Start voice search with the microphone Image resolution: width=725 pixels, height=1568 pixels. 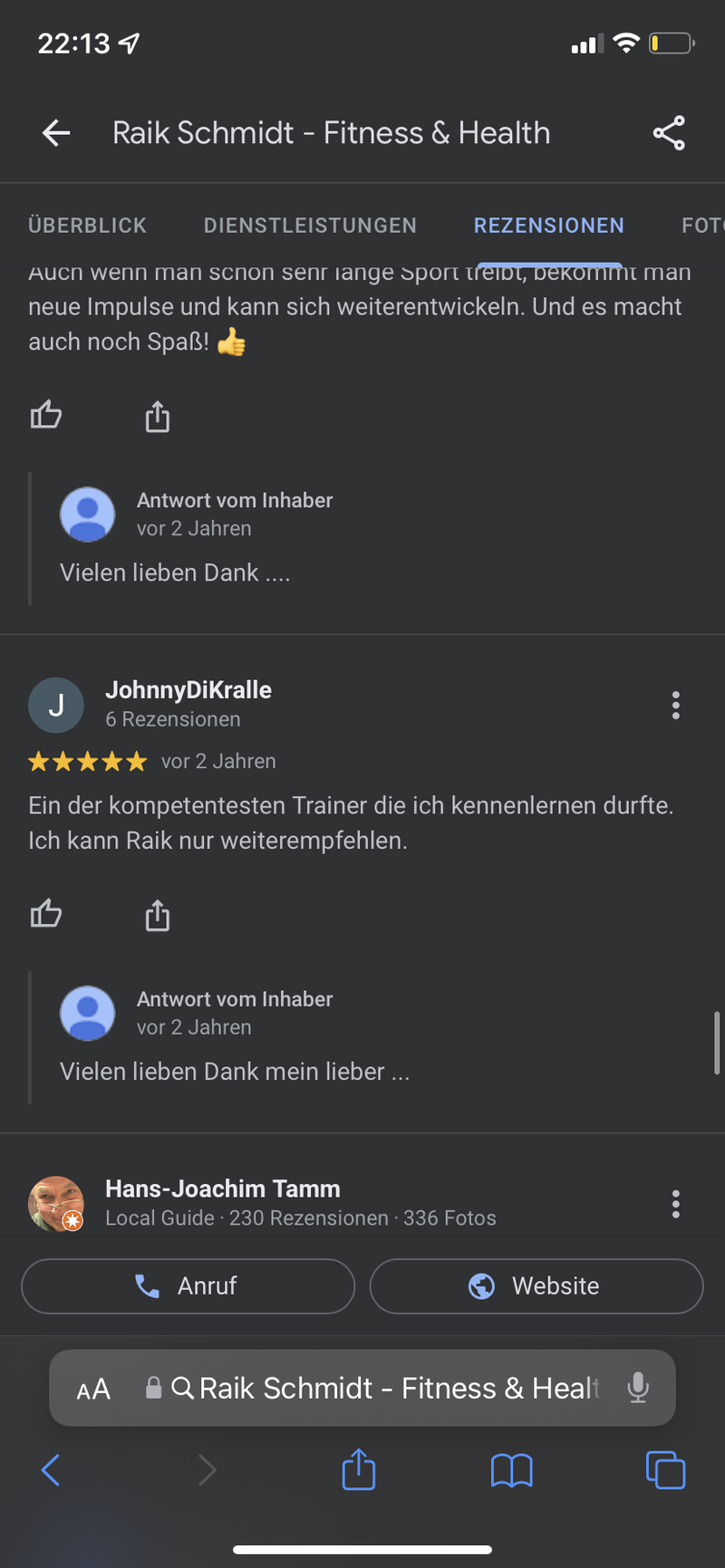(x=638, y=1388)
